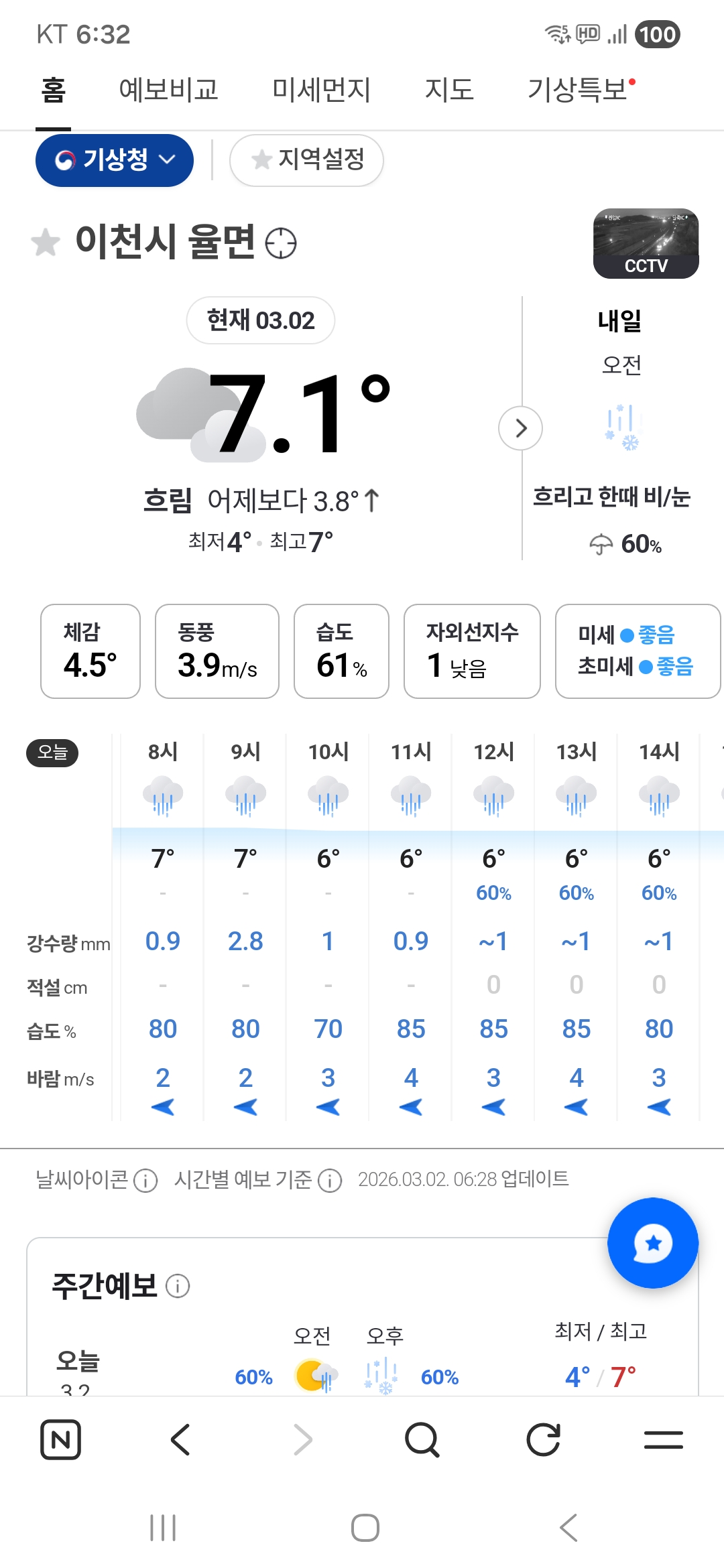
Task: Switch to the 미세먼지 tab
Action: [x=321, y=90]
